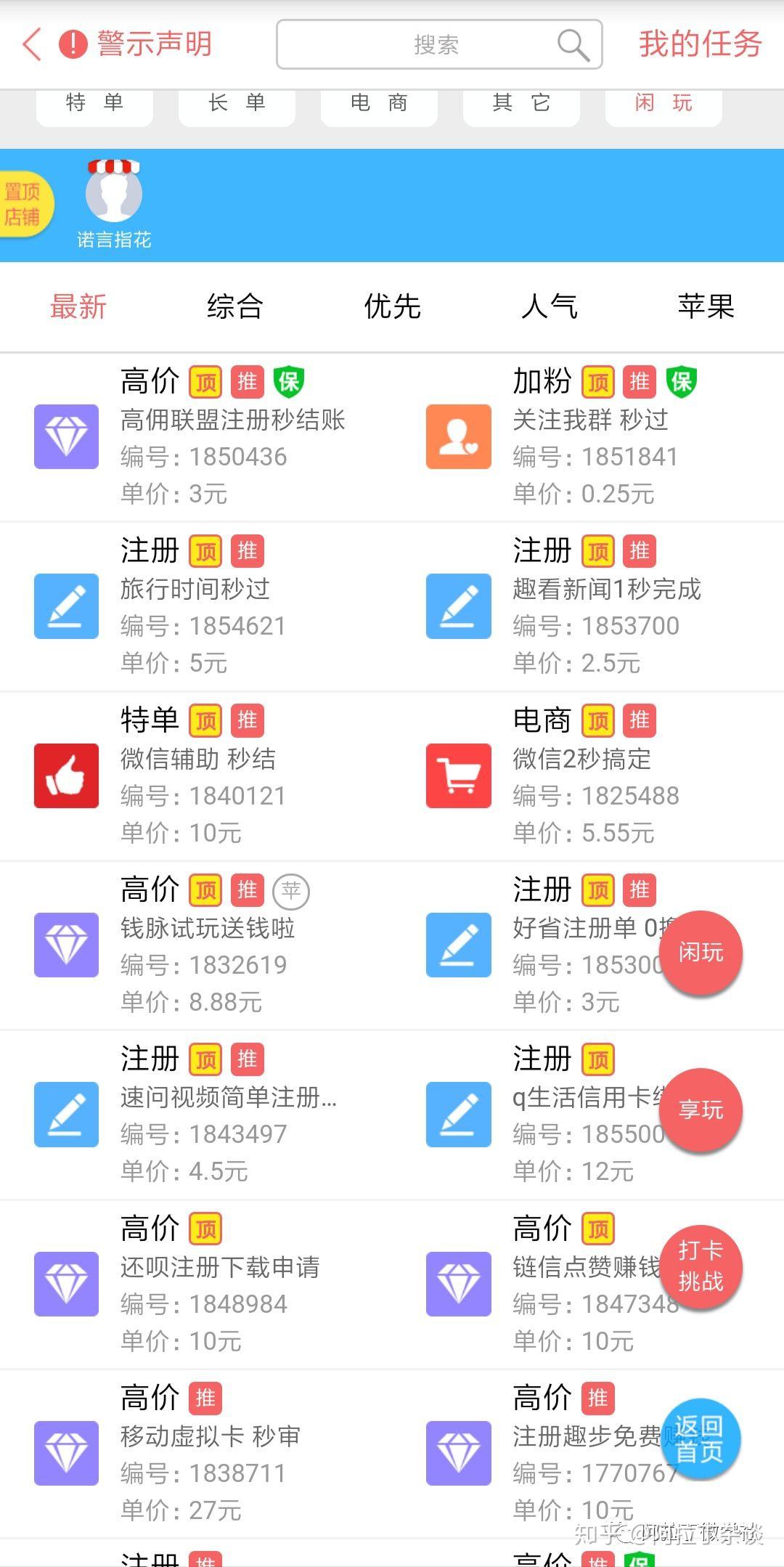Viewport: 784px width, 1567px height.
Task: Show 苹果 tasks tab
Action: point(706,306)
